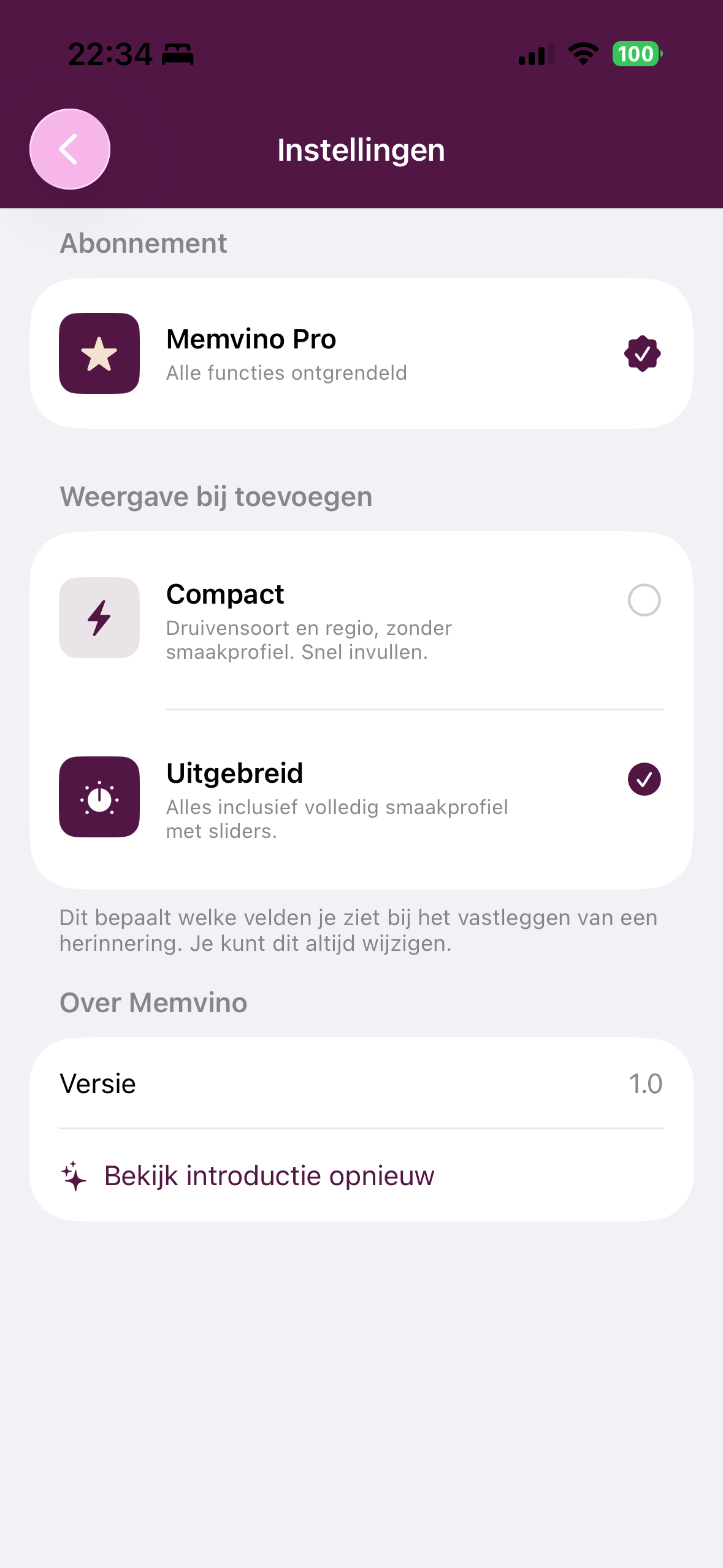Tap the Instellingen title
The image size is (723, 1568).
point(361,148)
